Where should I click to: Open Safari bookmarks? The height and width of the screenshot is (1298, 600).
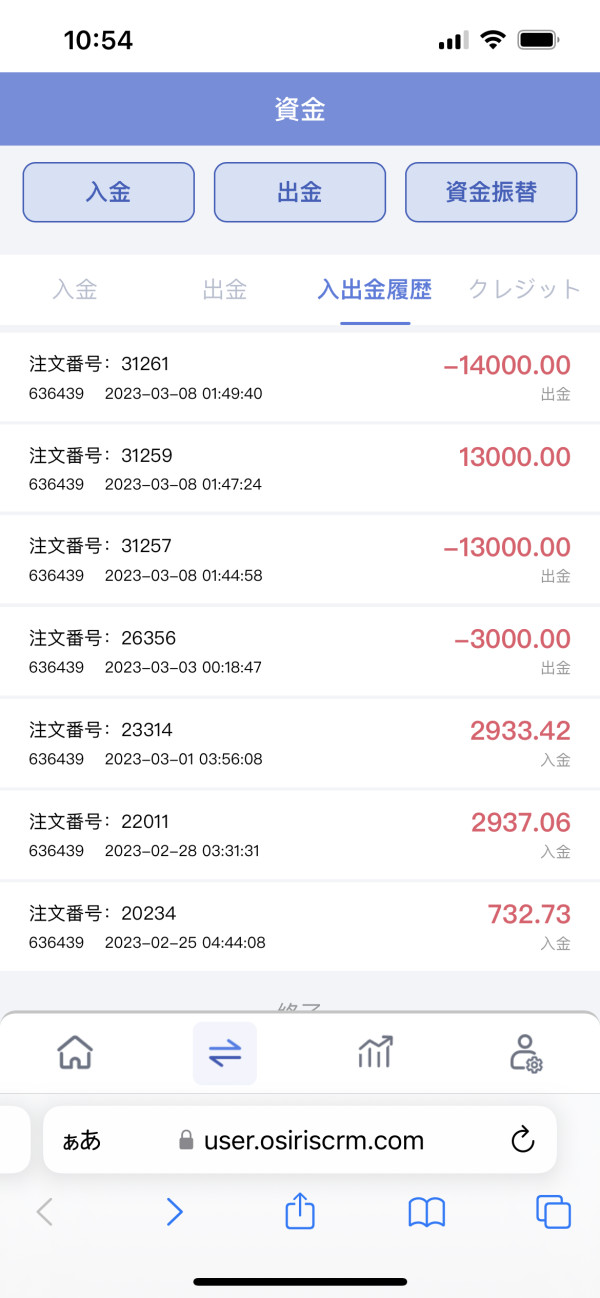[x=427, y=1213]
